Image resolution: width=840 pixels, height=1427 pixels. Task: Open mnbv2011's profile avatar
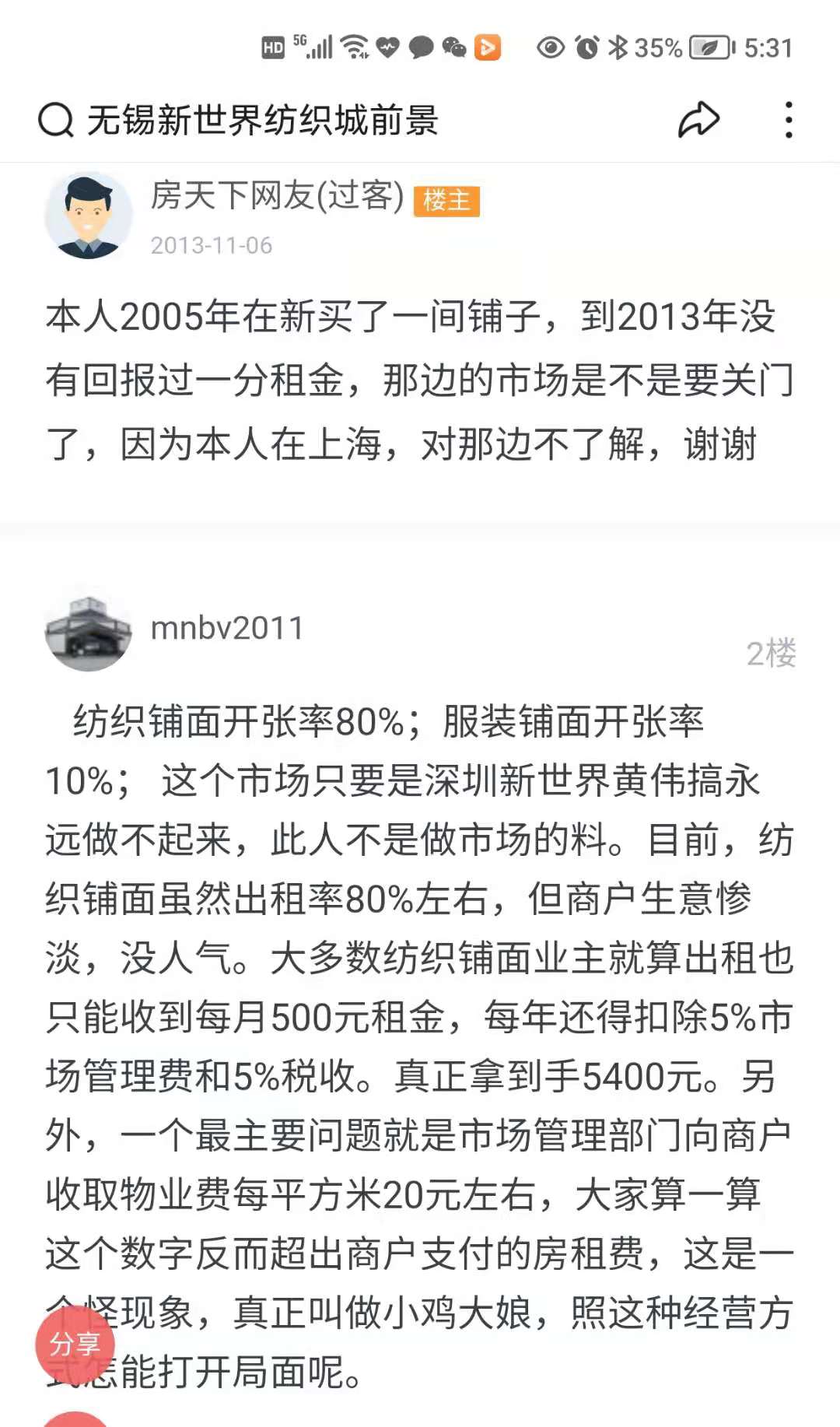88,630
